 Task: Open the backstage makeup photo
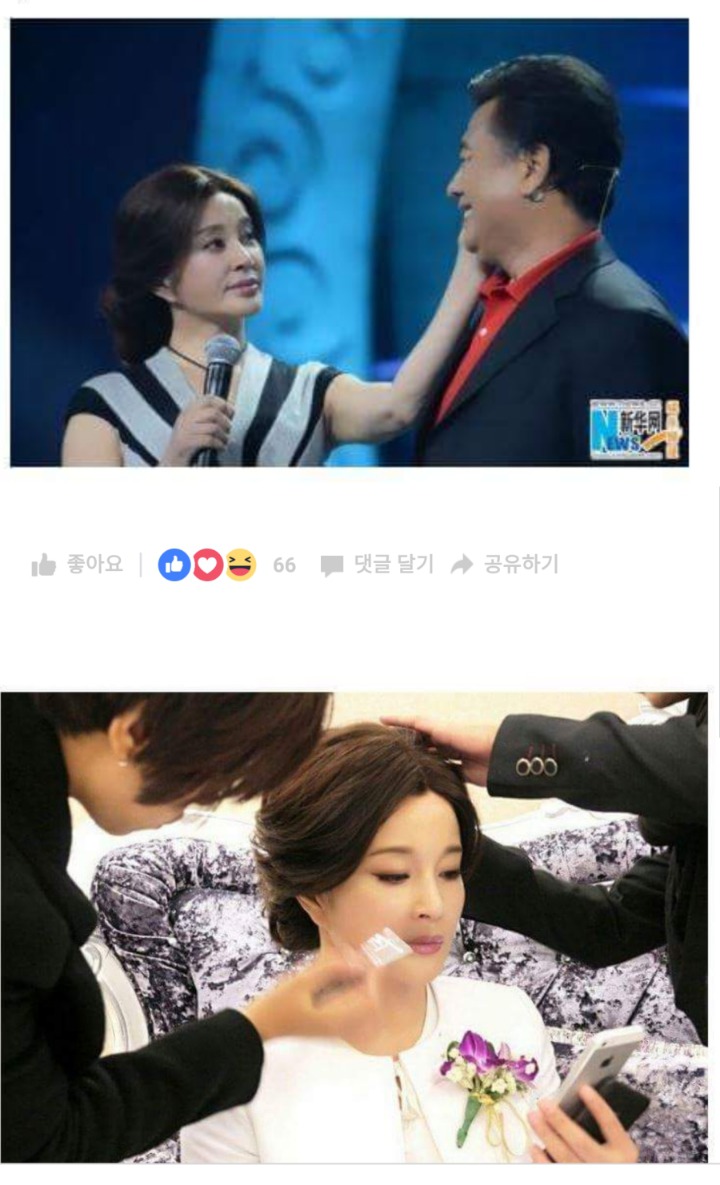pos(360,930)
